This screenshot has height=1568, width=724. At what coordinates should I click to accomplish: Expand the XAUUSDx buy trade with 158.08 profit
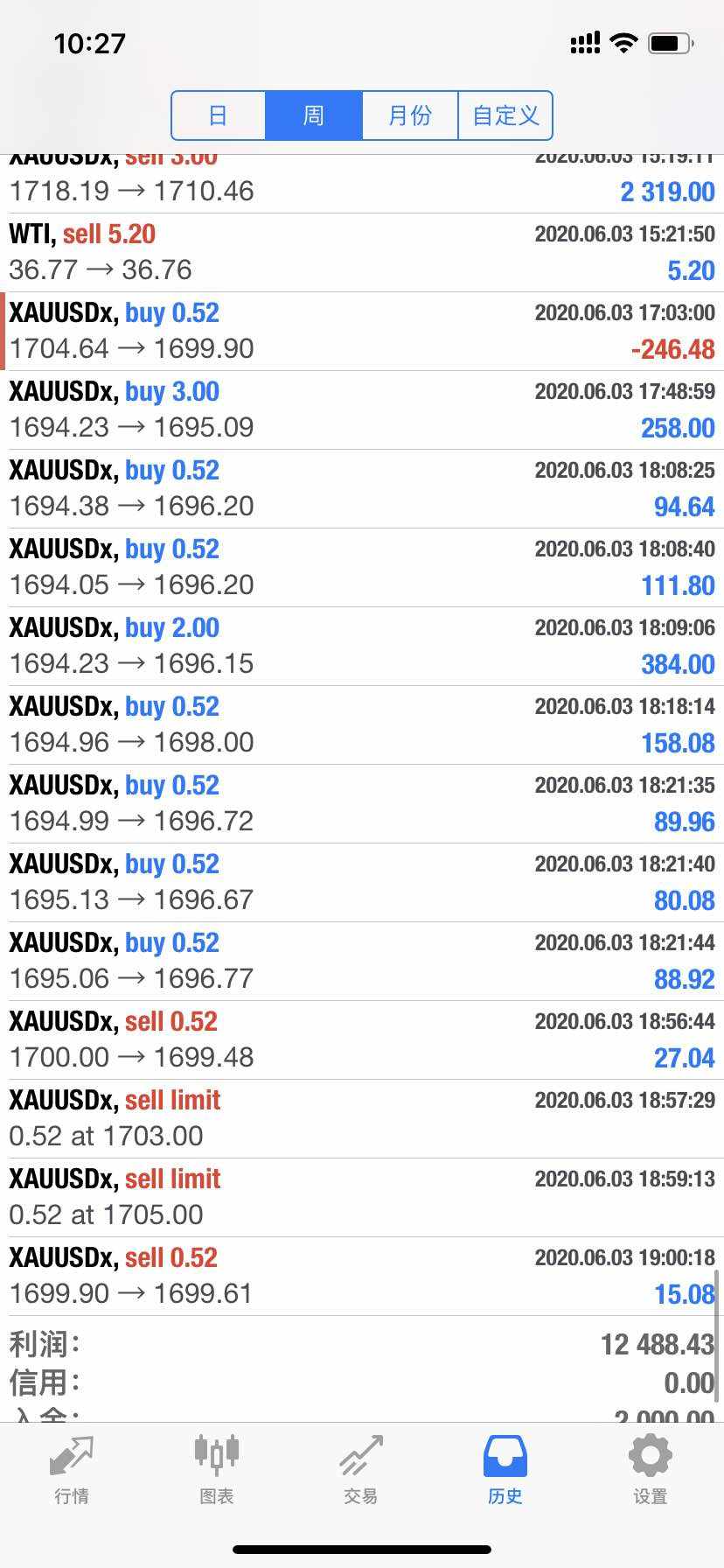point(362,725)
